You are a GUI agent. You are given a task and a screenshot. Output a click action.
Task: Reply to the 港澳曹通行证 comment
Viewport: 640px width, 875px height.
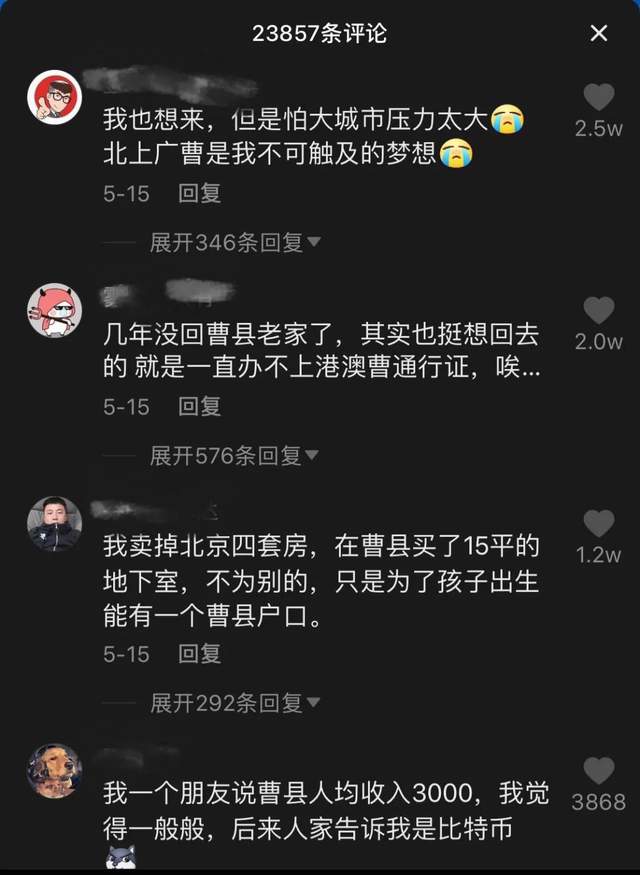pos(199,407)
